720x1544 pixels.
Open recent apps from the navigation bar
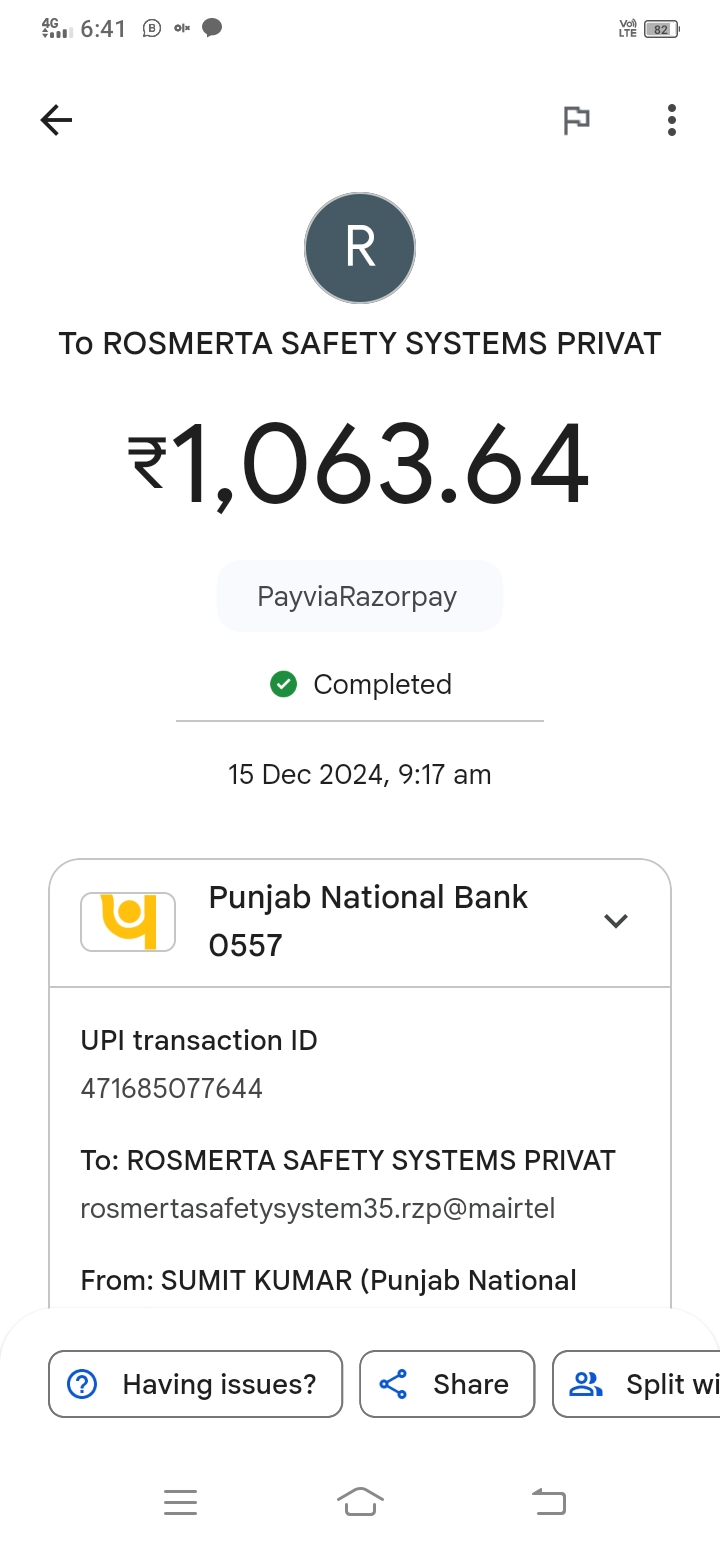pos(180,1501)
